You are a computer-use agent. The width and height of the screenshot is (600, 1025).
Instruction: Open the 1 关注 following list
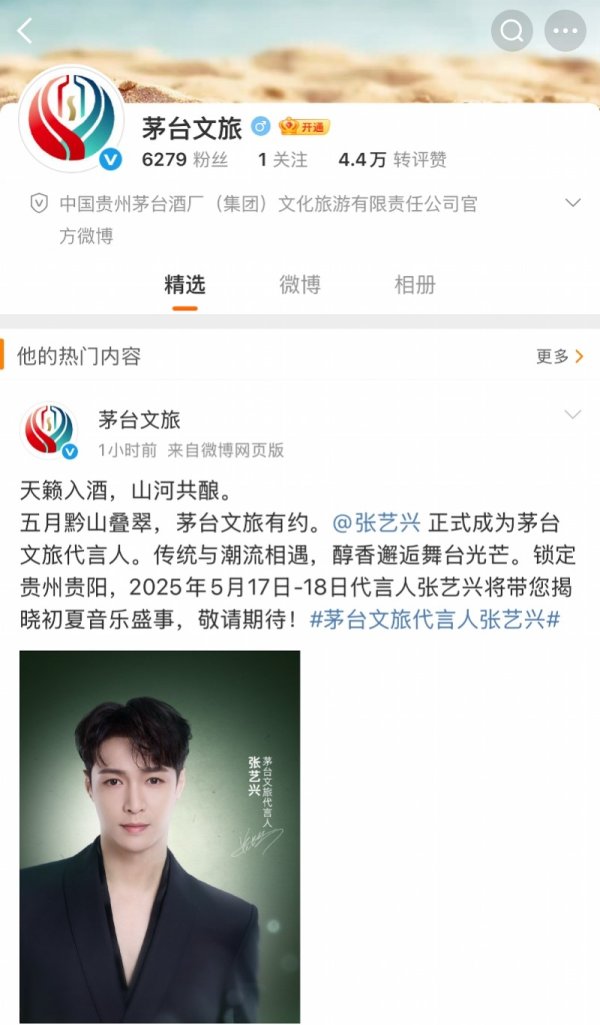tap(282, 159)
